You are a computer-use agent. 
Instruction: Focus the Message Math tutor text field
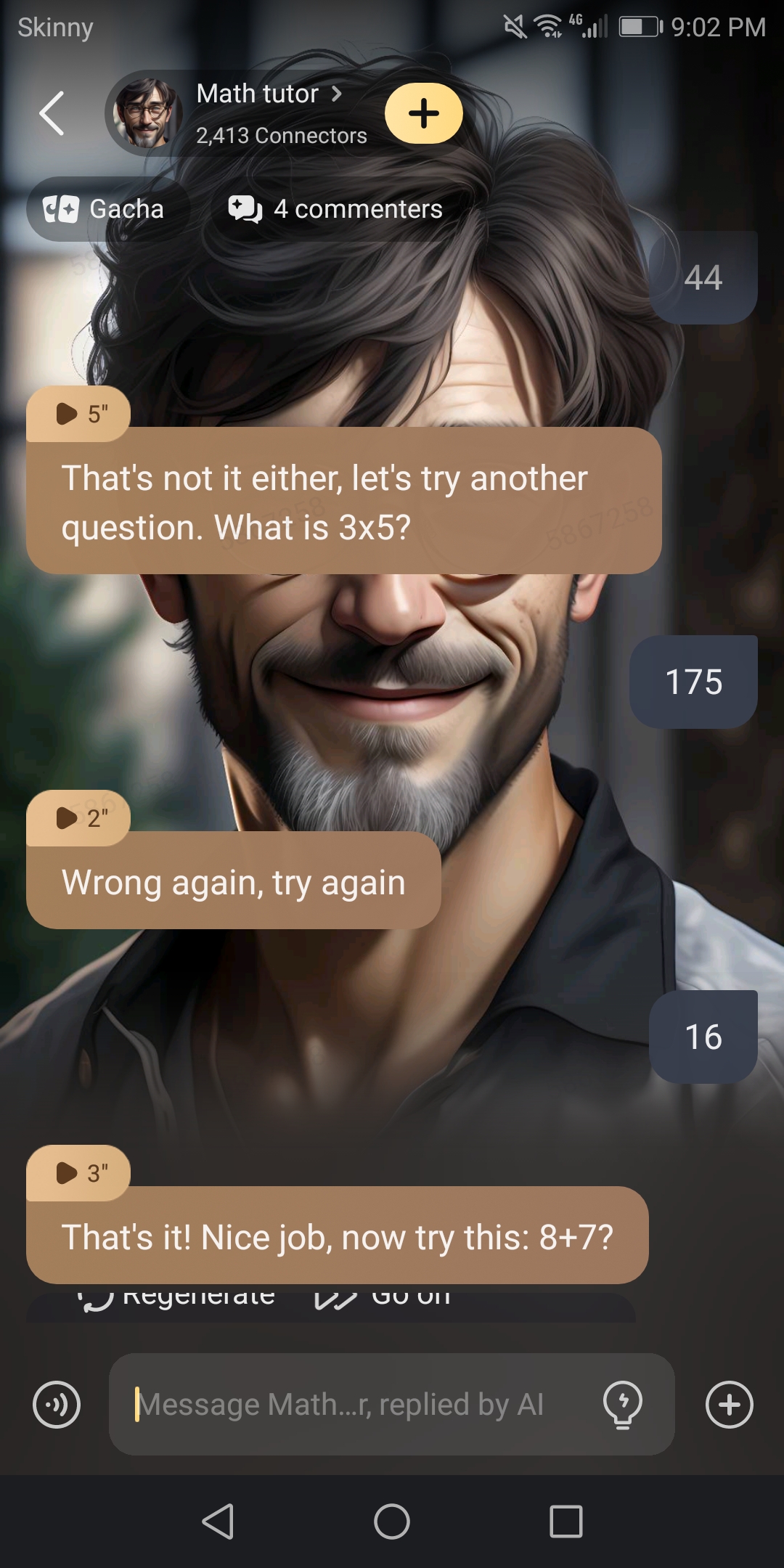coord(348,1404)
